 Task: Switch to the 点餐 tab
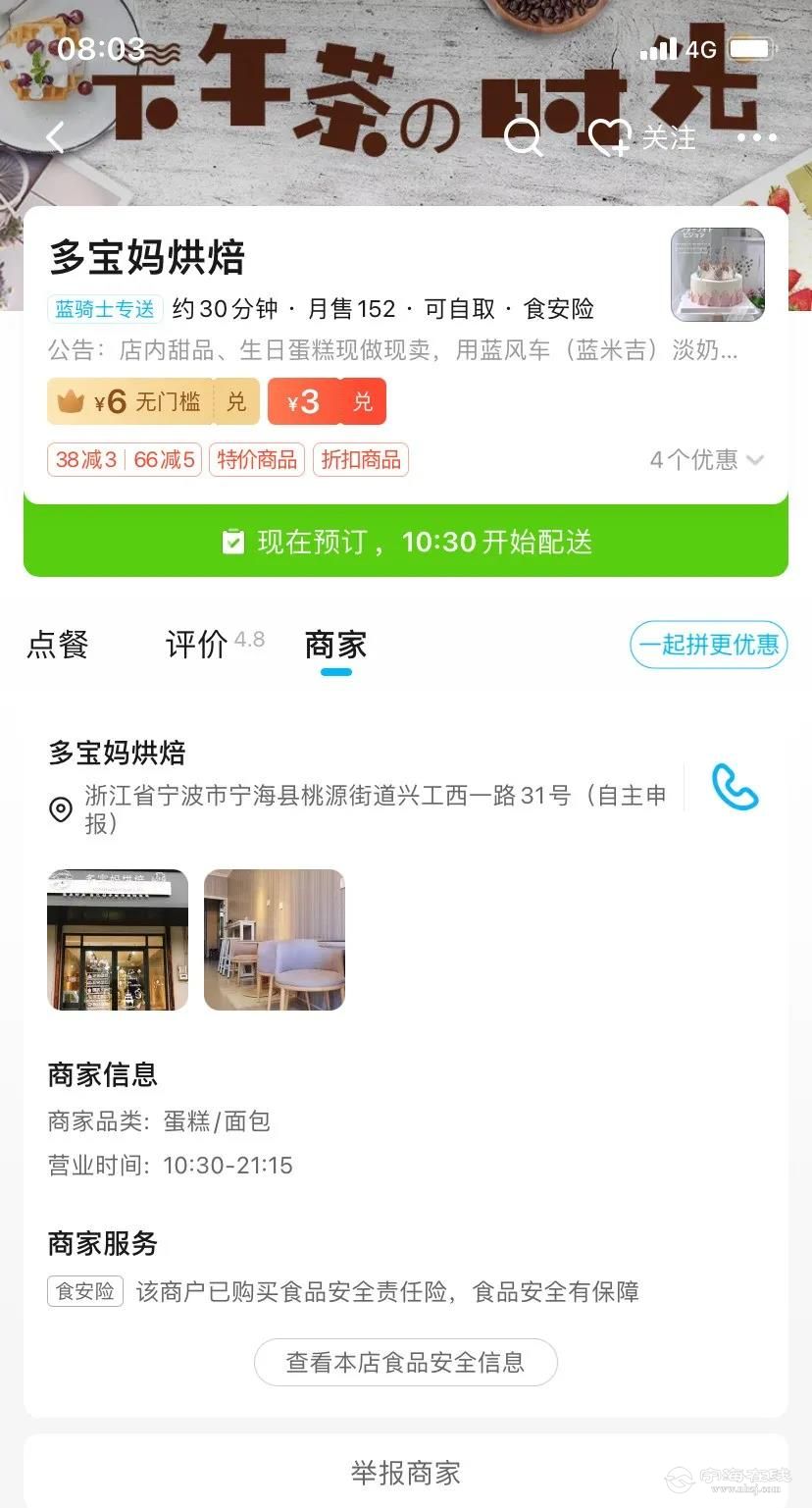pos(58,645)
